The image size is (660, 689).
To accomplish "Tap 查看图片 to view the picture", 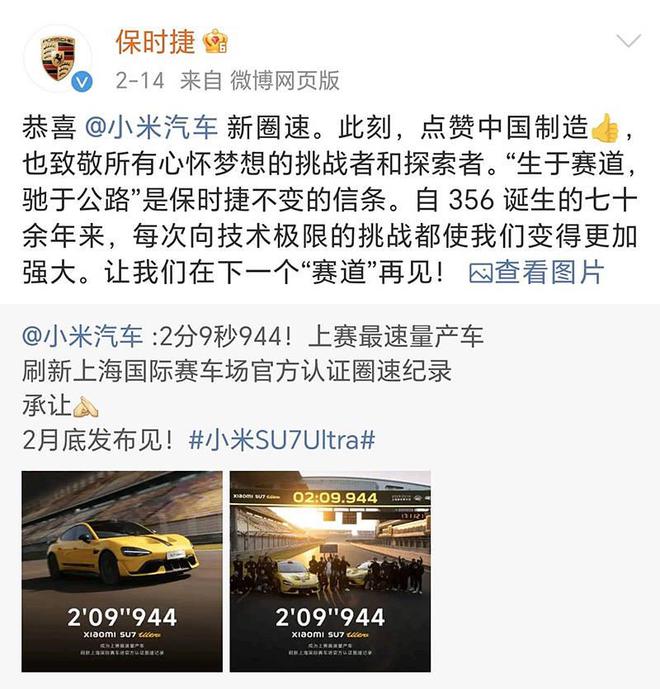I will coord(537,271).
